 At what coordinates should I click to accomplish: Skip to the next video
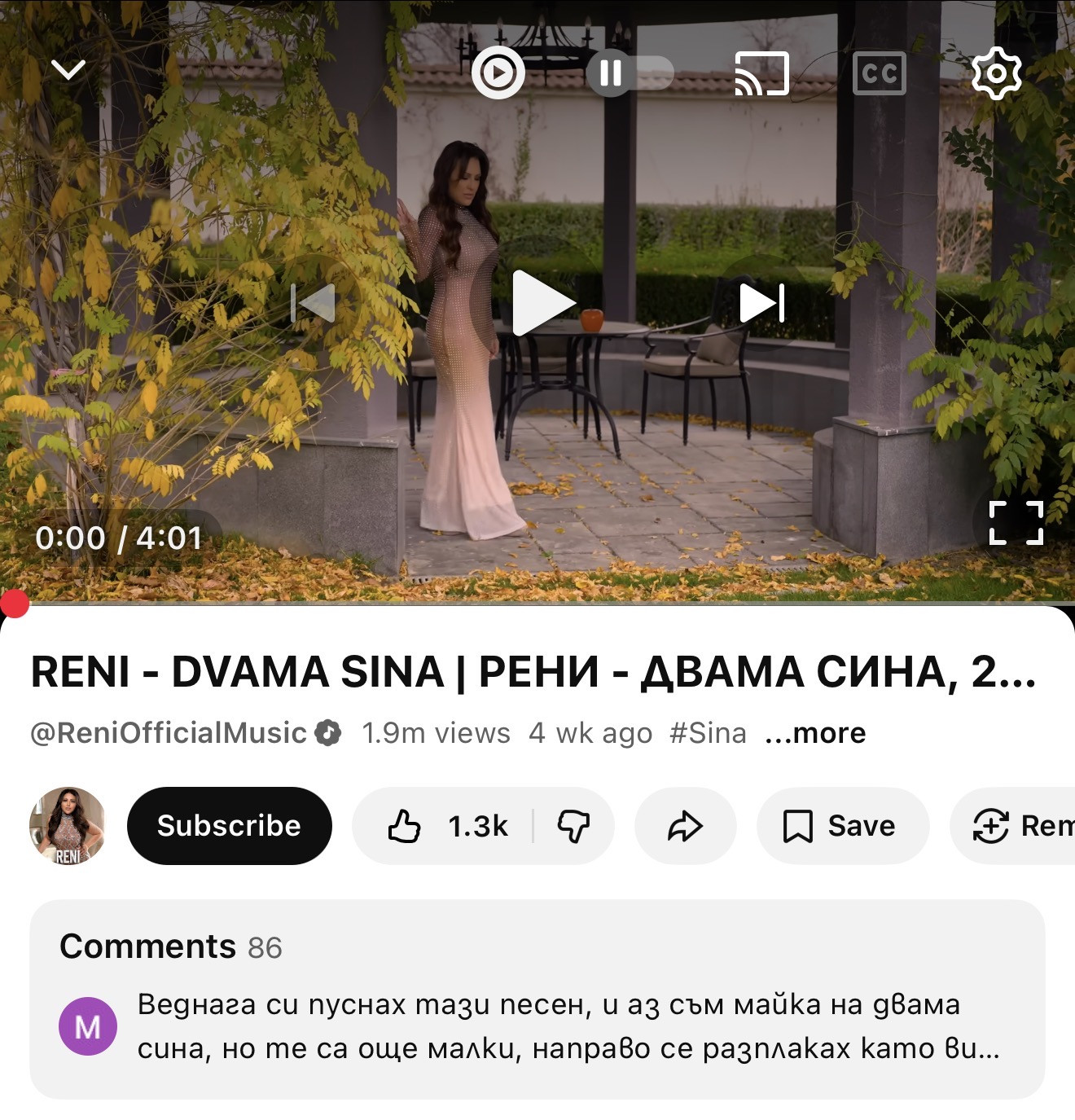coord(761,303)
